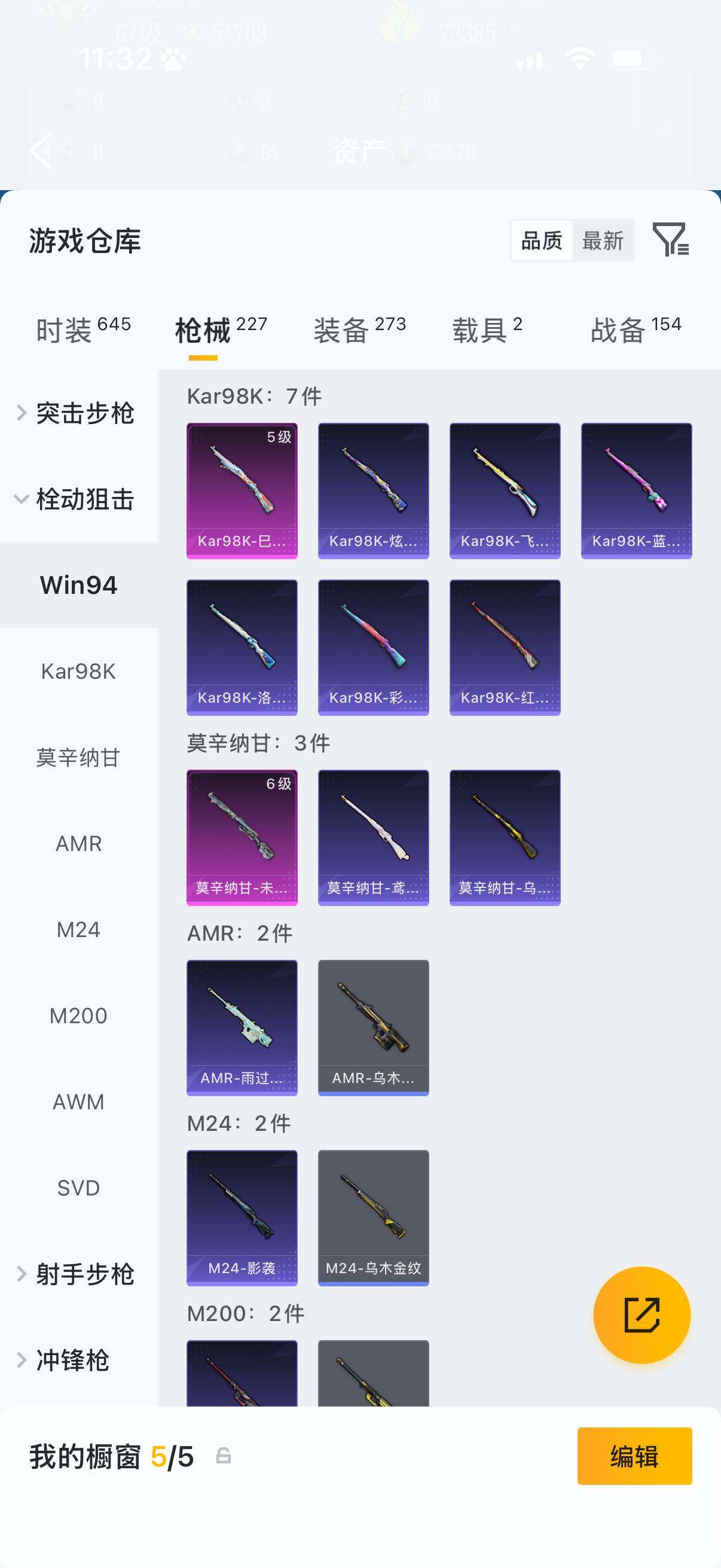This screenshot has width=721, height=1568.
Task: Switch to the 战备 tab
Action: point(621,328)
